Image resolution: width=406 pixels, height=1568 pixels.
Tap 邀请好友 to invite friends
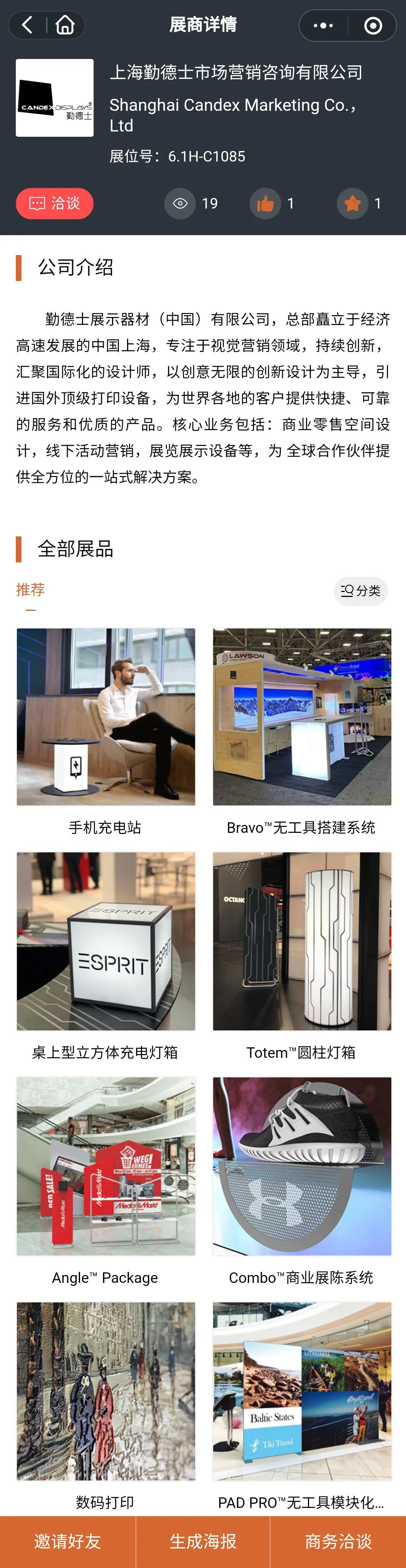(68, 1541)
